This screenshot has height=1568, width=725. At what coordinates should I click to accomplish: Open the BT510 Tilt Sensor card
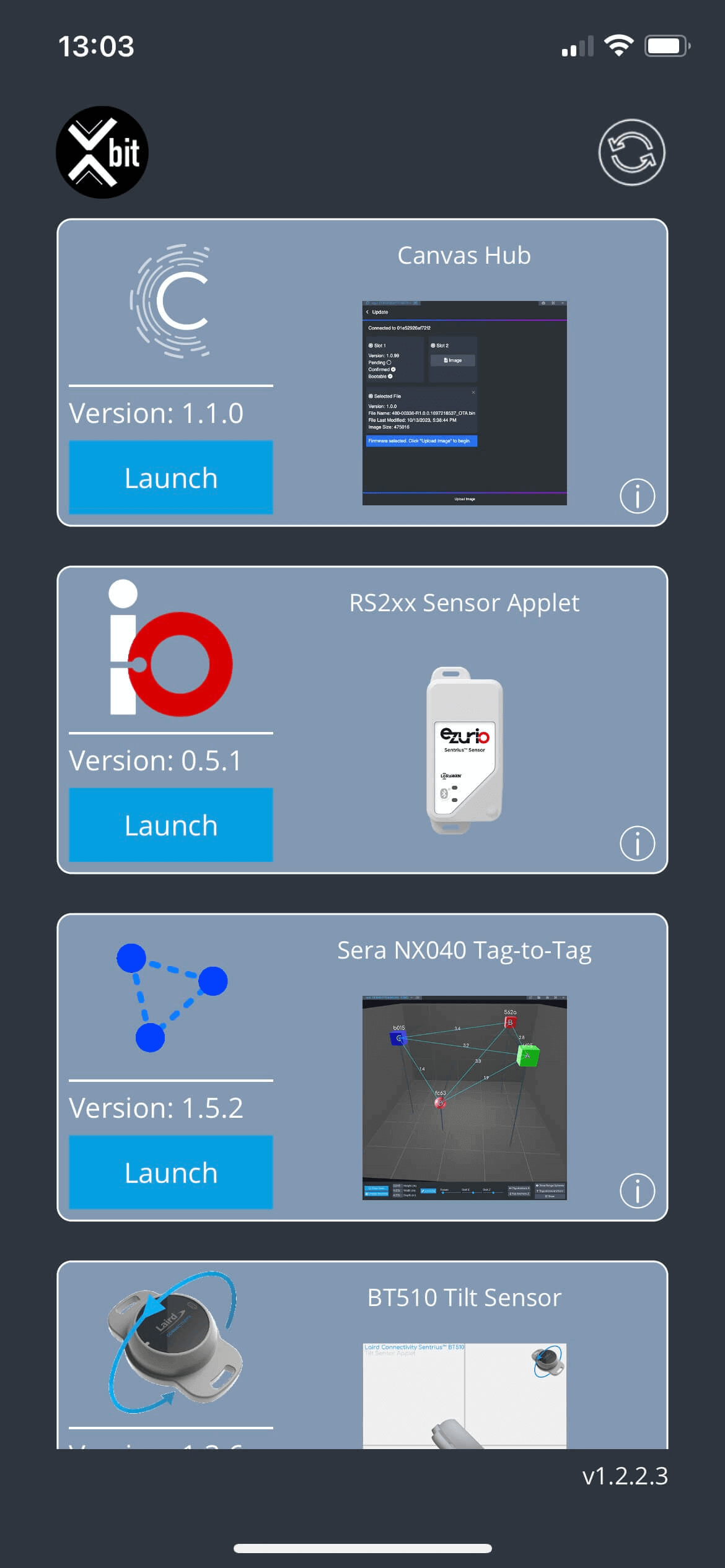pyautogui.click(x=464, y=1297)
